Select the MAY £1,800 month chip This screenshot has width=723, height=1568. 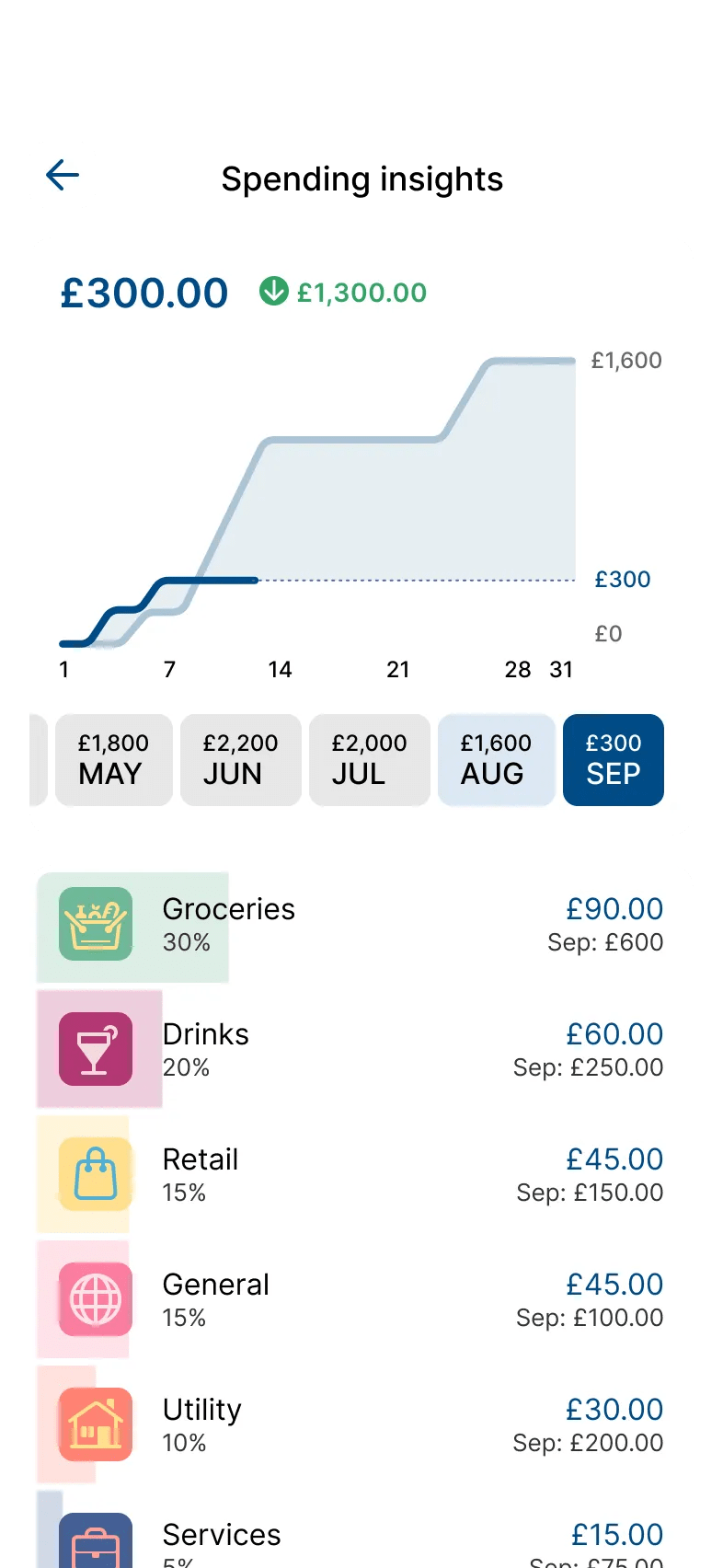[113, 760]
